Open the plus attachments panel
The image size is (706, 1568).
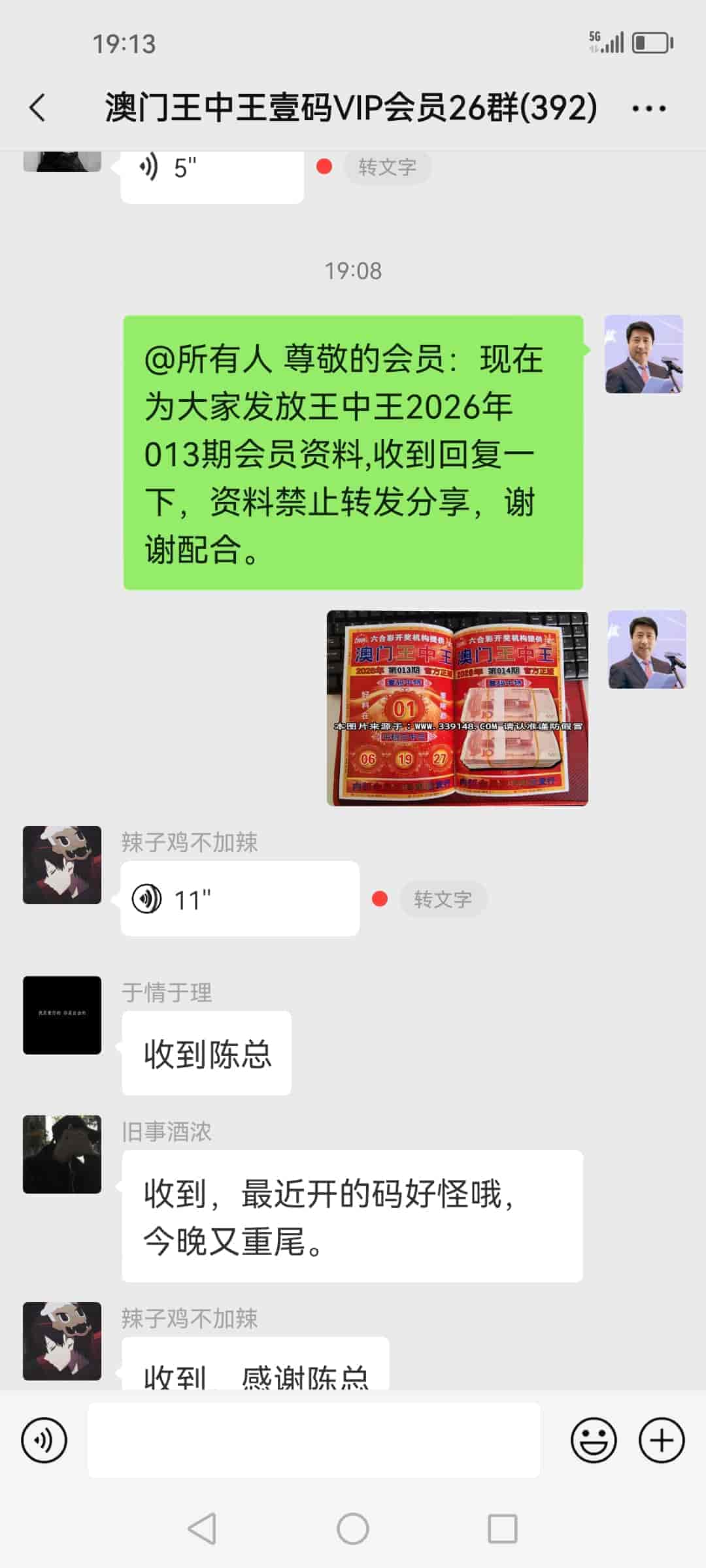click(x=662, y=1440)
